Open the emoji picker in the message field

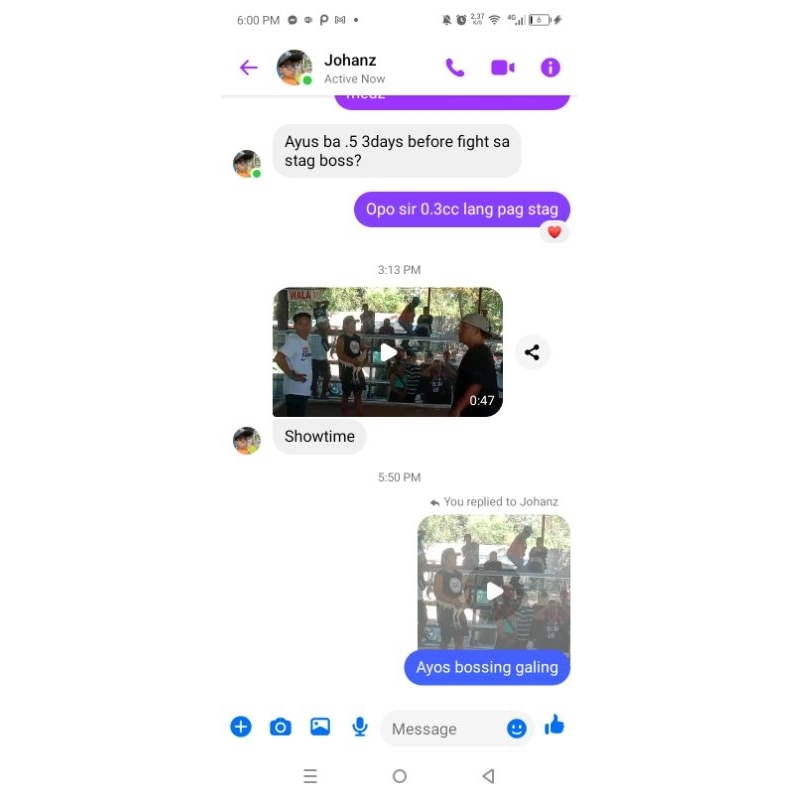[x=516, y=728]
